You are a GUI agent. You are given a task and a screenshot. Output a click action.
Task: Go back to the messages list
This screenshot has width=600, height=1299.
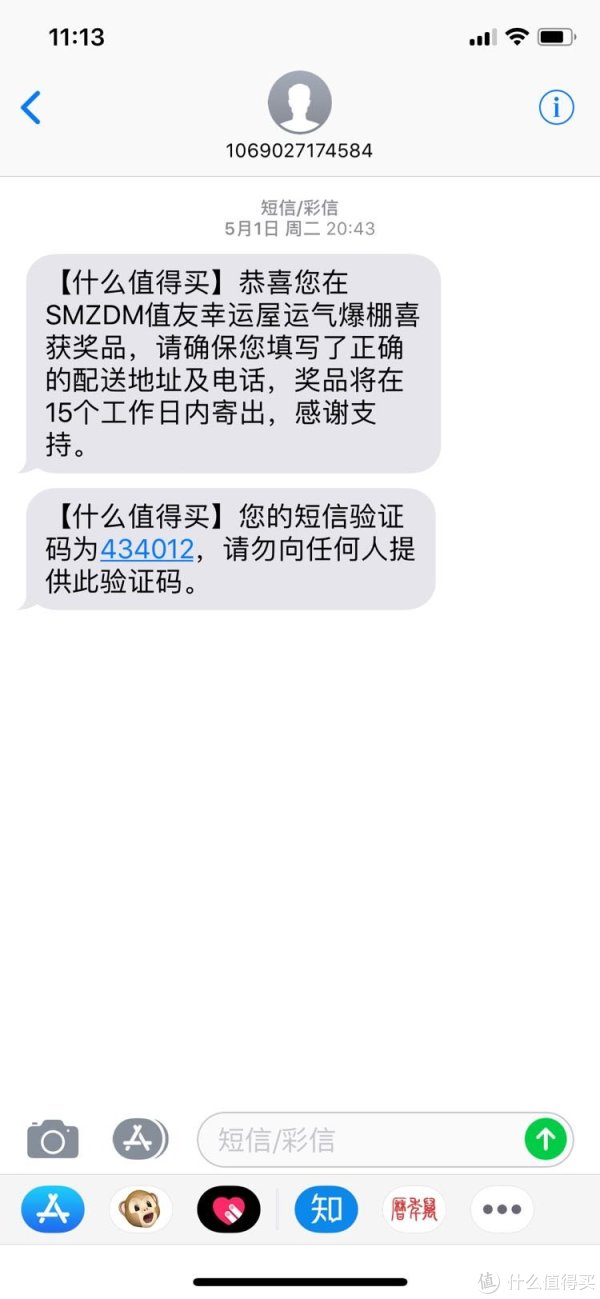(32, 107)
